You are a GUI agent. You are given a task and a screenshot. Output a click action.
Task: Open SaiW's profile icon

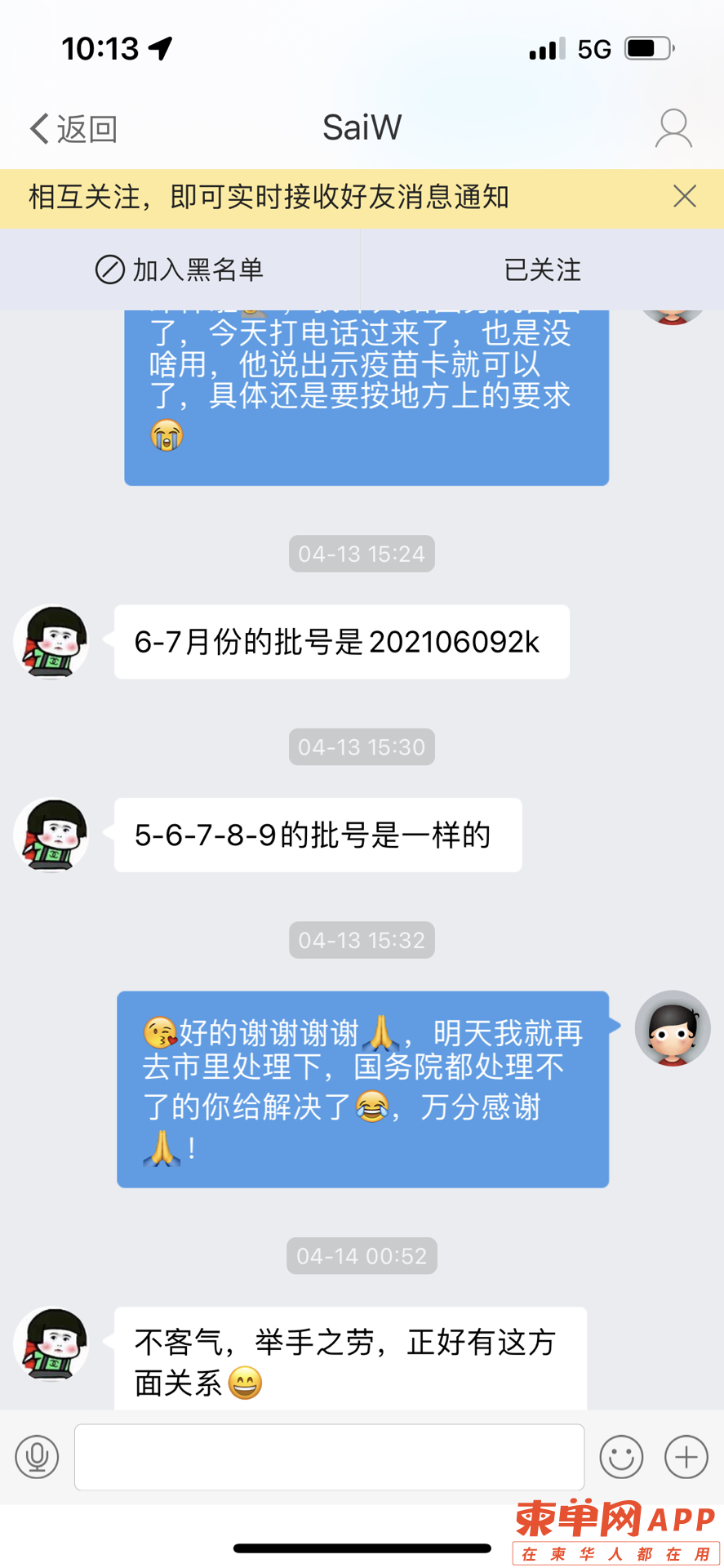(673, 129)
